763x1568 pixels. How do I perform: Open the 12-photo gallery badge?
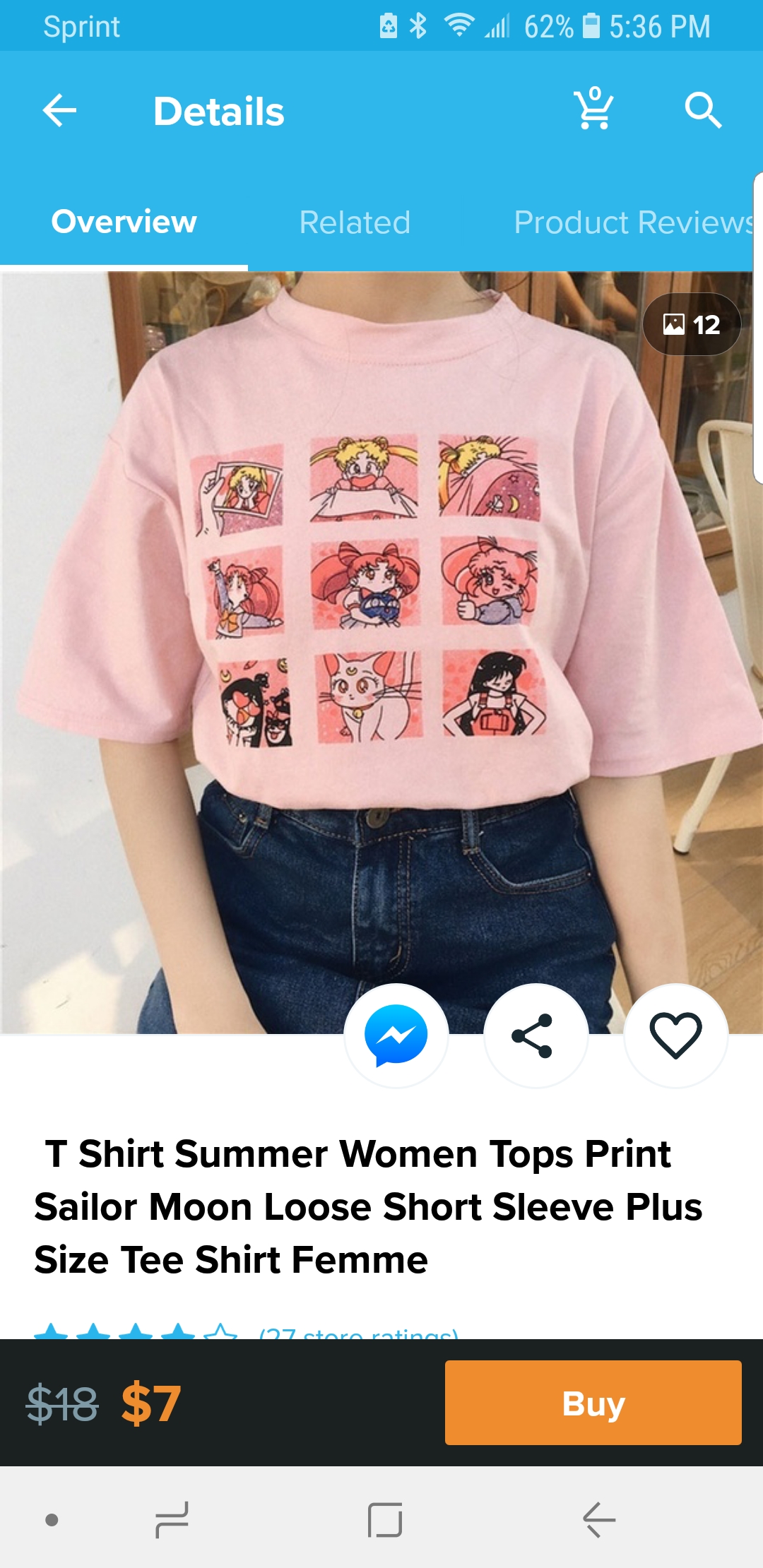tap(692, 324)
